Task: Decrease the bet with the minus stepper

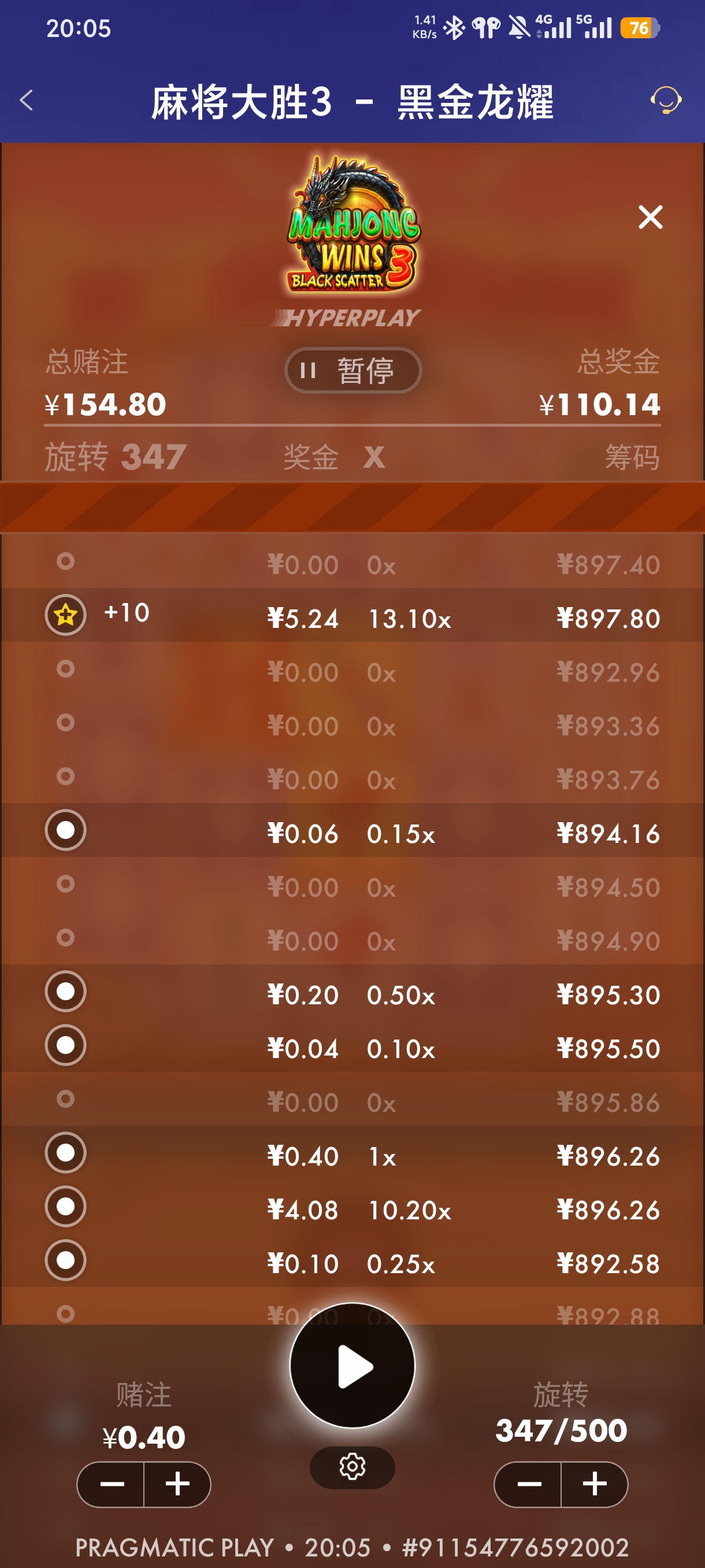Action: click(x=111, y=1484)
